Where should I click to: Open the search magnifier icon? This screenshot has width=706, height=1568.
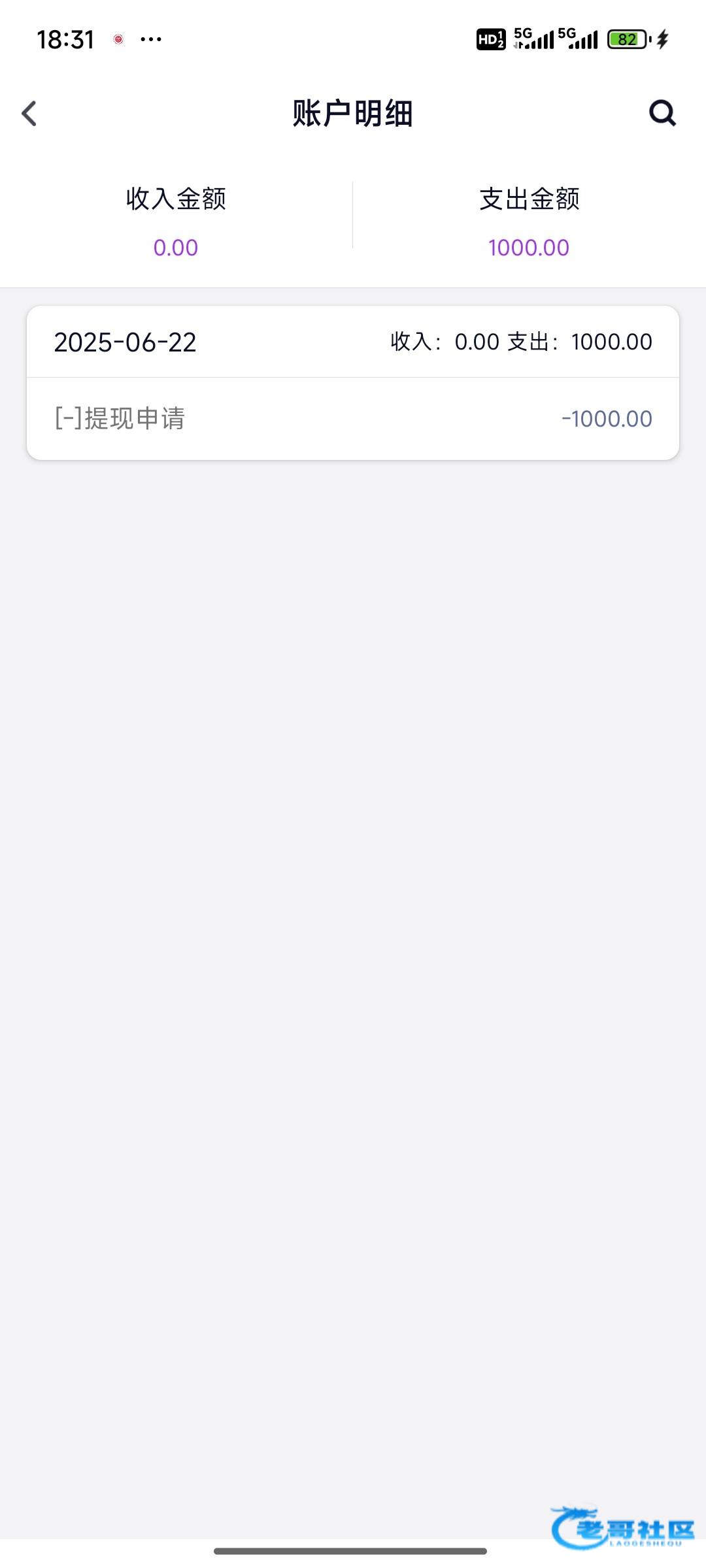pyautogui.click(x=662, y=113)
